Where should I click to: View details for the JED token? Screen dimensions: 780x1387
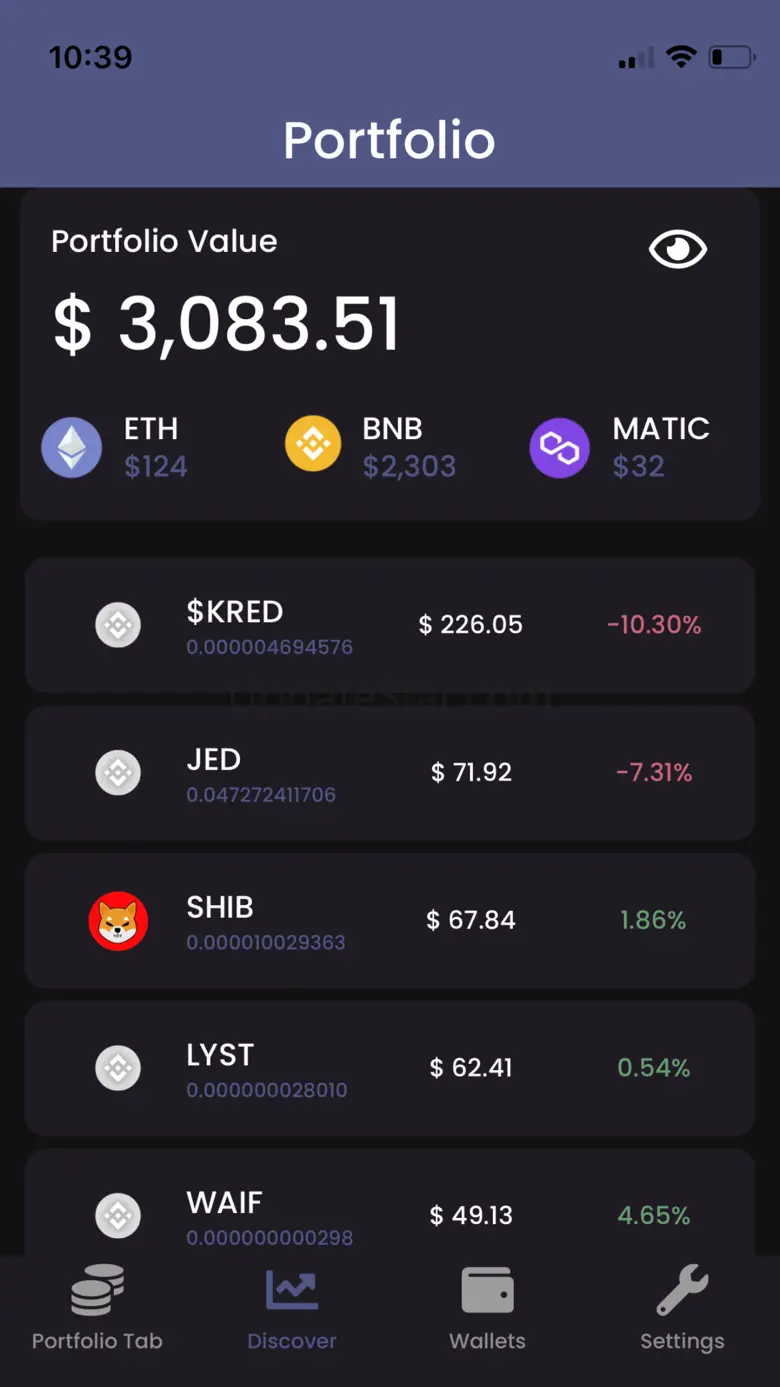click(390, 773)
